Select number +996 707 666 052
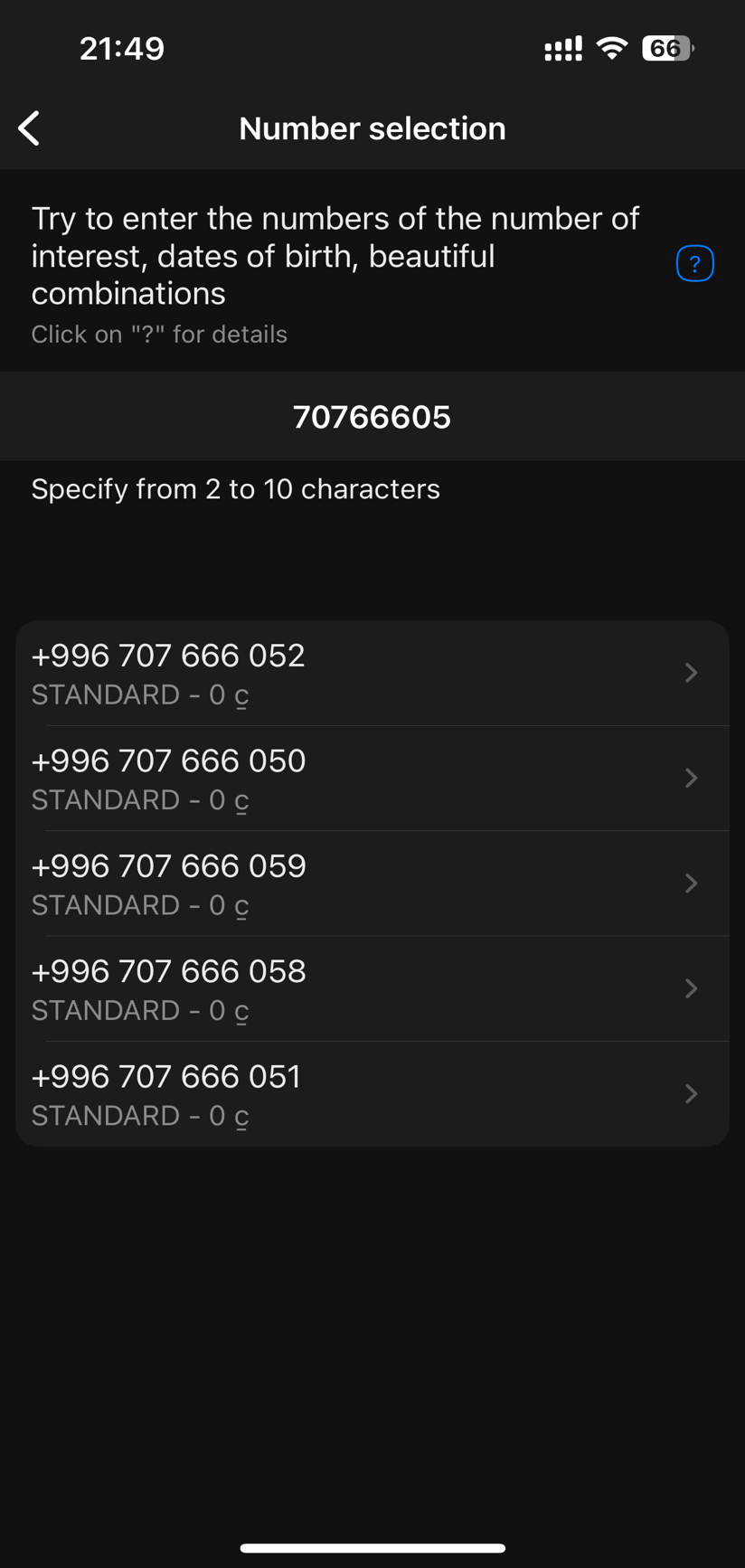The width and height of the screenshot is (745, 1568). point(372,673)
